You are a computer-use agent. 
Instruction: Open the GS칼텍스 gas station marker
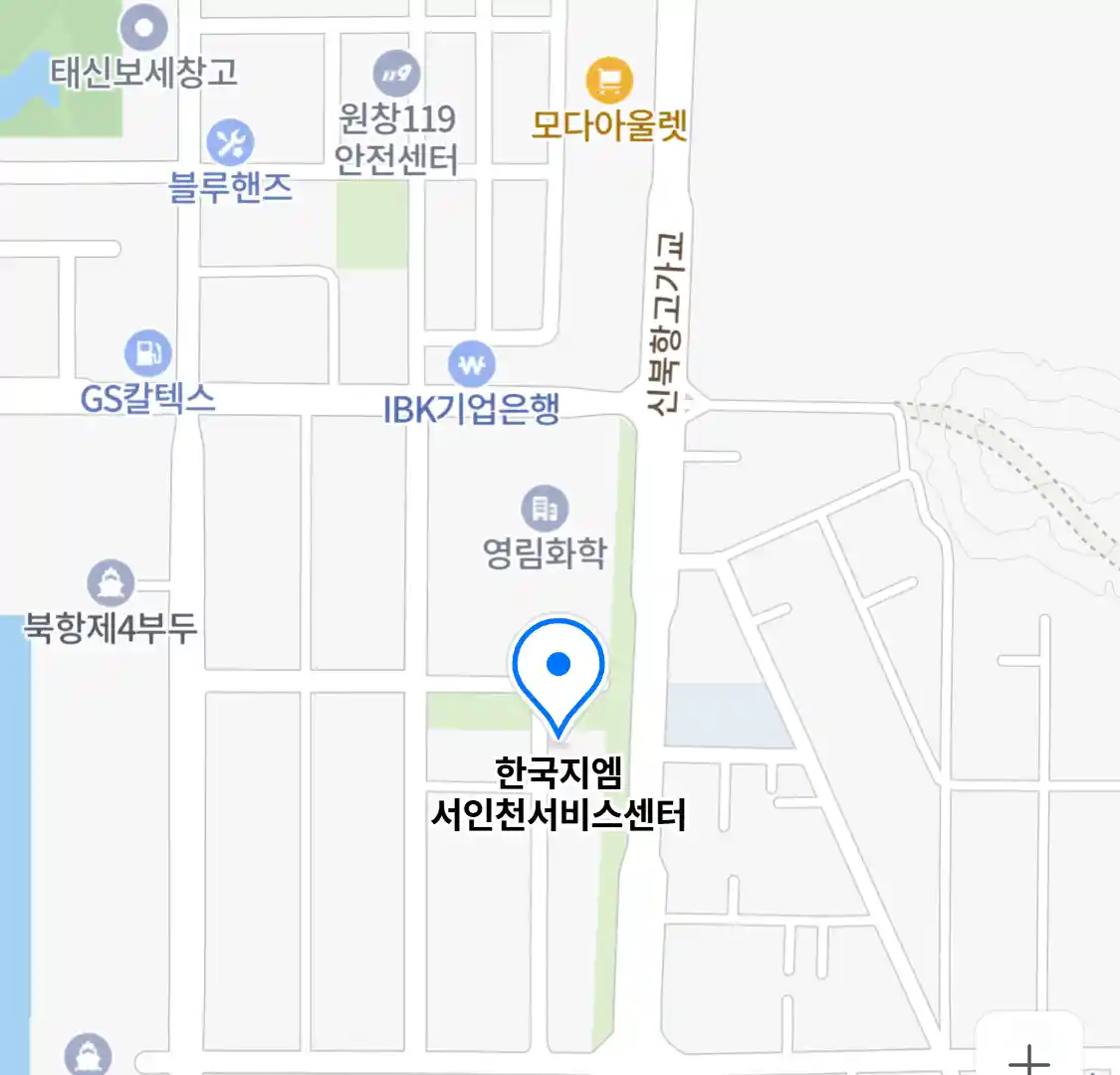tap(147, 353)
